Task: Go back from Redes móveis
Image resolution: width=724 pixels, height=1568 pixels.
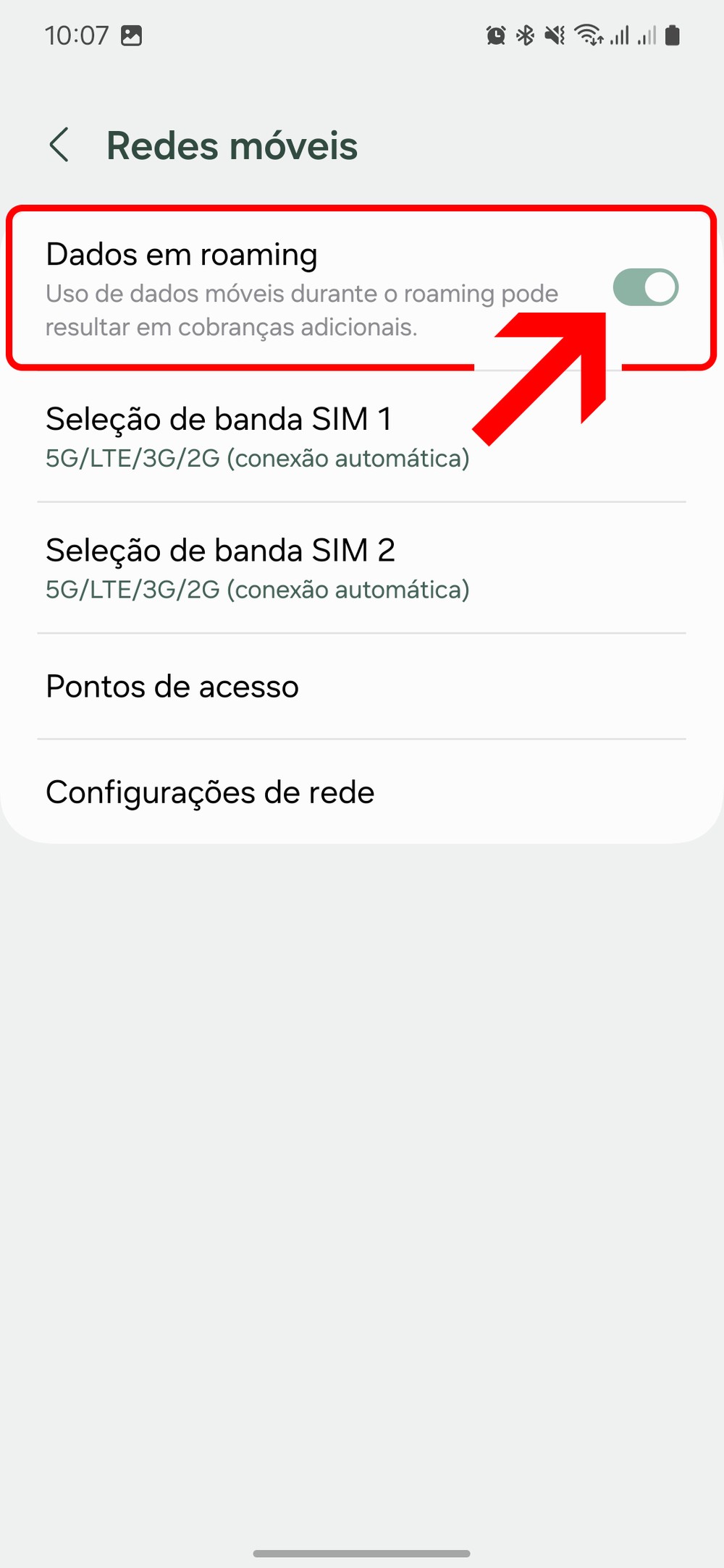Action: pyautogui.click(x=59, y=145)
